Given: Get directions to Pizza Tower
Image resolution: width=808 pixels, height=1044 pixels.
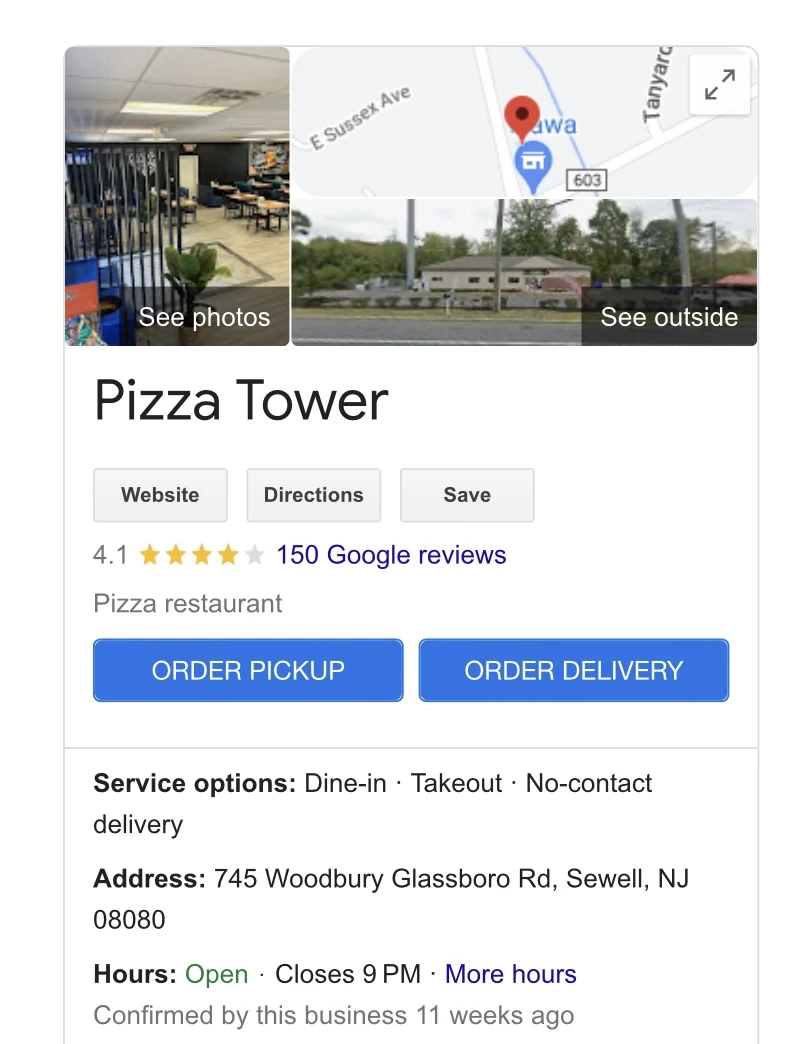Looking at the screenshot, I should pos(313,495).
